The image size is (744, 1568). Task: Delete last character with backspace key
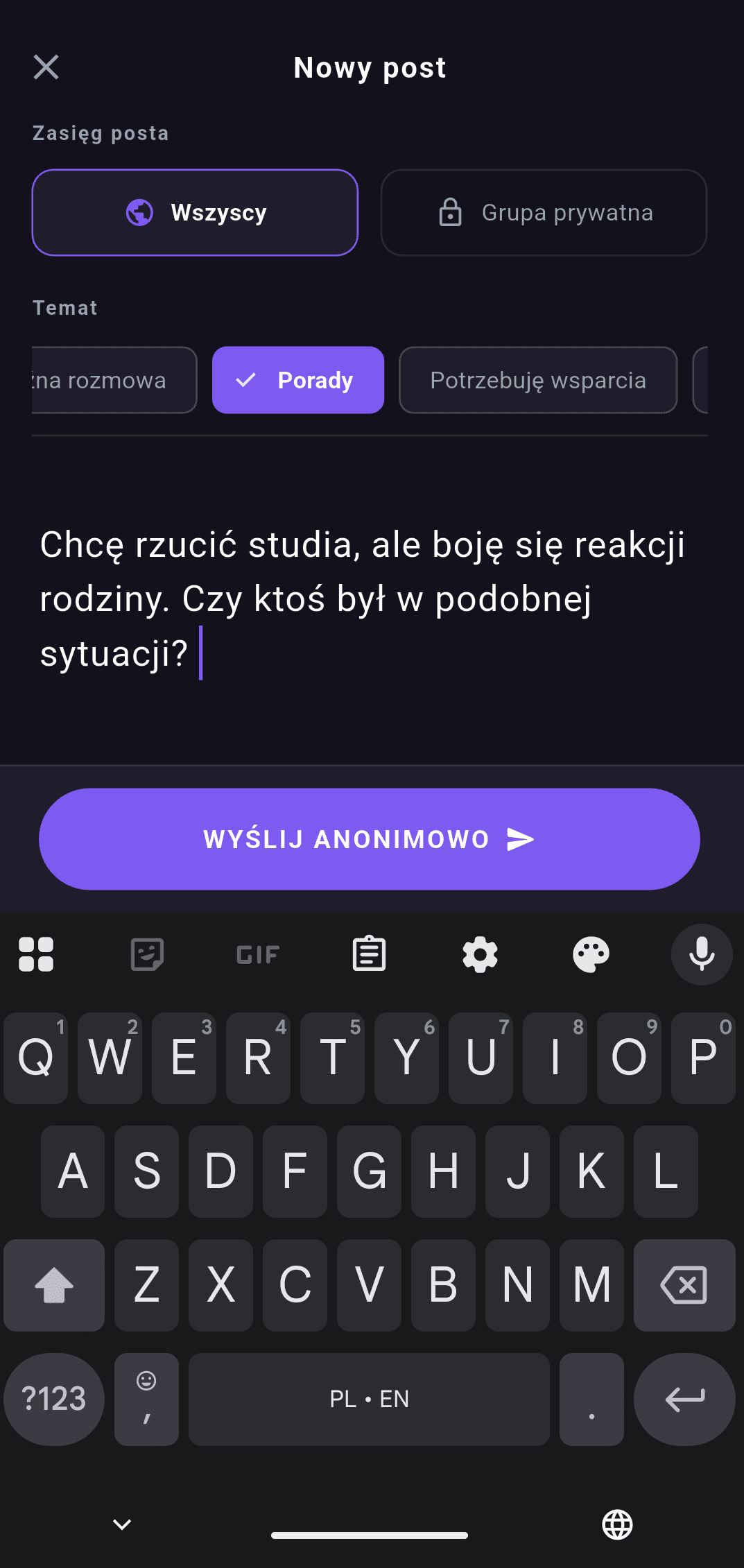[x=684, y=1285]
